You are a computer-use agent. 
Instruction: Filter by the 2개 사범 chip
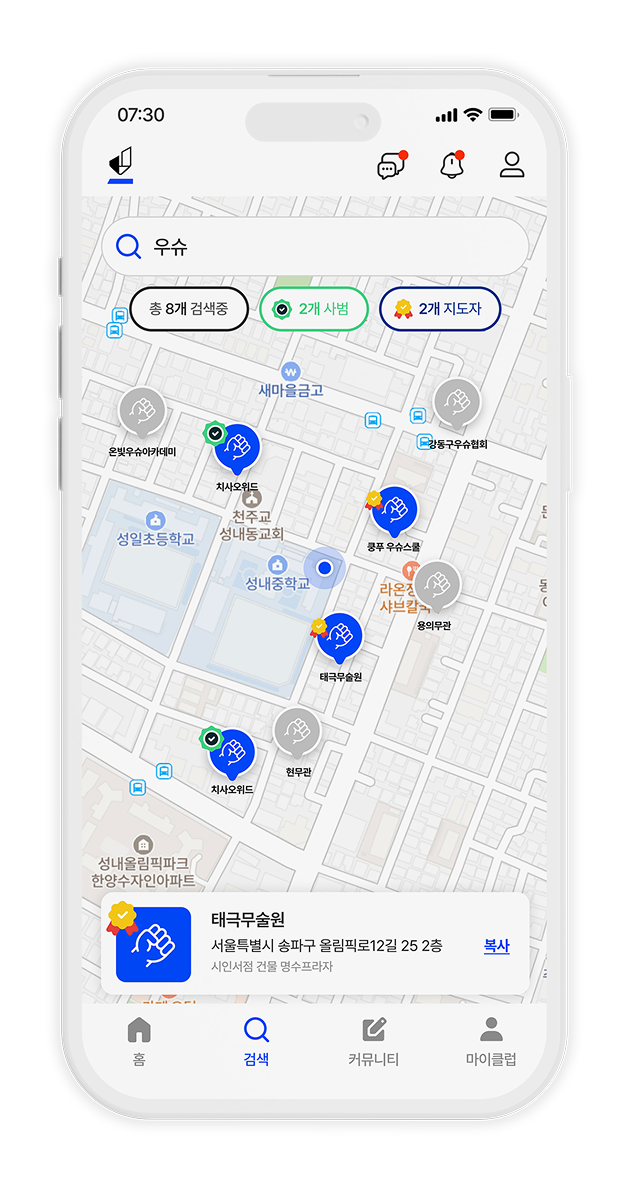313,309
